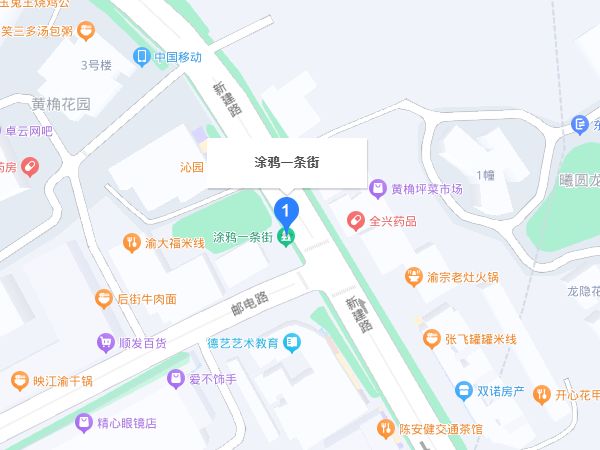Select the 后街牛肉面 marker
The height and width of the screenshot is (450, 600).
tap(103, 298)
